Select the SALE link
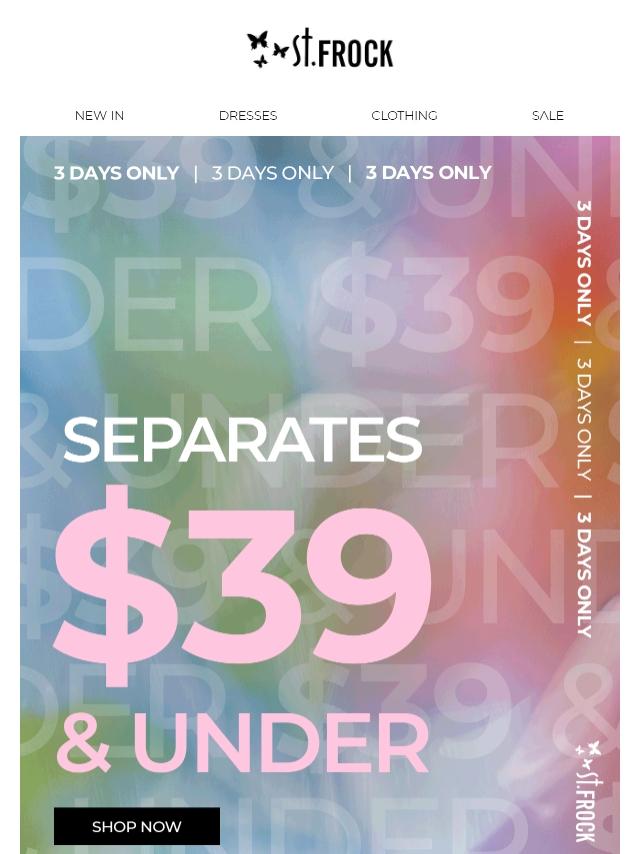The height and width of the screenshot is (854, 640). pyautogui.click(x=547, y=116)
